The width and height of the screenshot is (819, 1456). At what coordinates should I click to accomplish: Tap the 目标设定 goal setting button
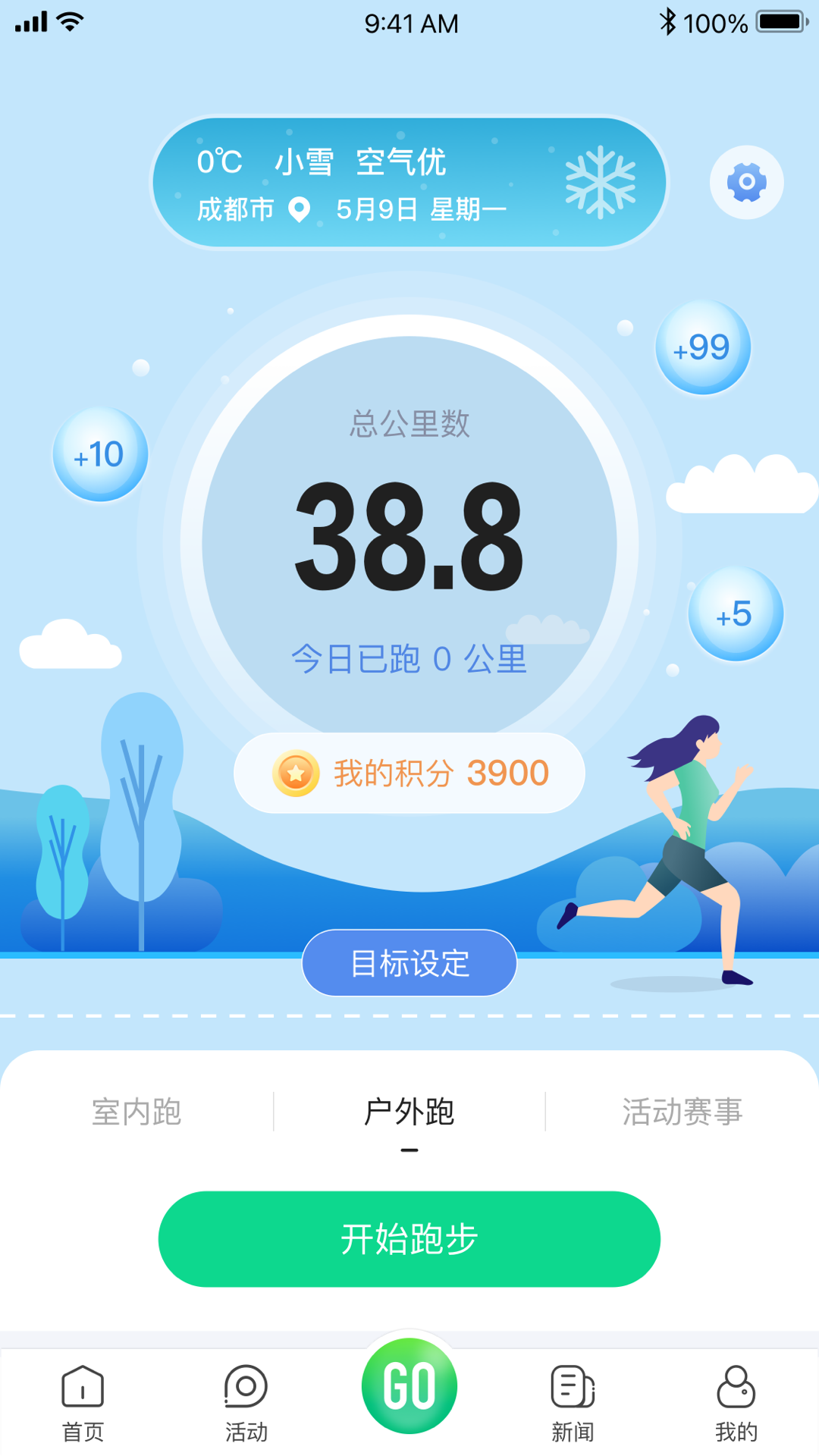[x=409, y=962]
